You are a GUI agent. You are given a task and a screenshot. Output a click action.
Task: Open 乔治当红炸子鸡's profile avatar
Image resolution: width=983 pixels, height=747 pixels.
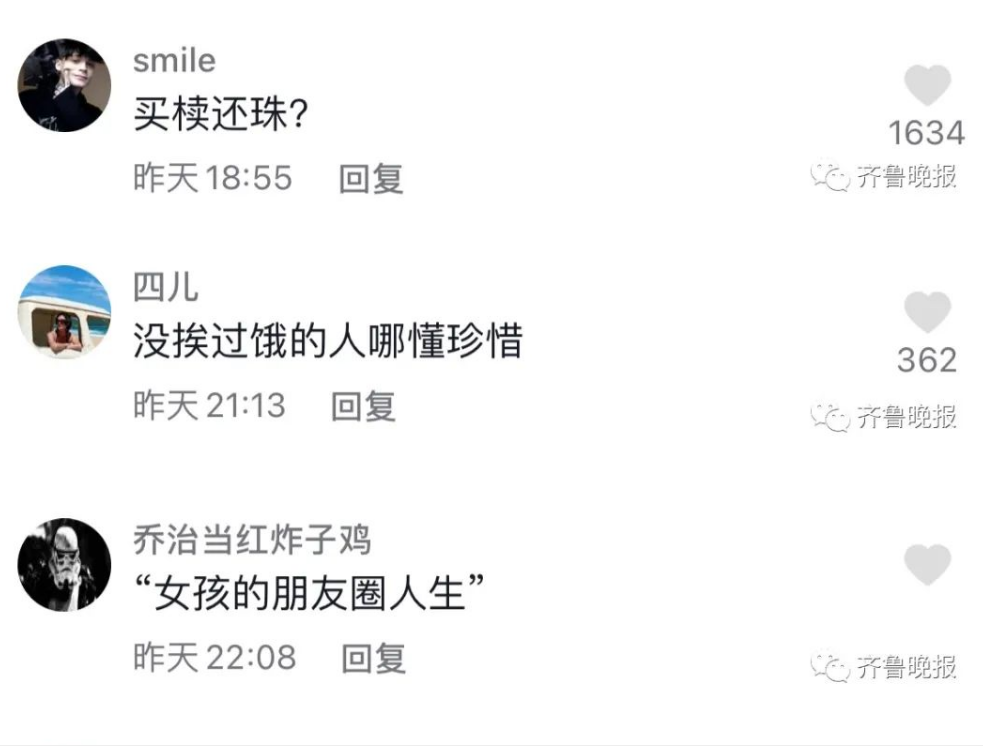(x=64, y=565)
